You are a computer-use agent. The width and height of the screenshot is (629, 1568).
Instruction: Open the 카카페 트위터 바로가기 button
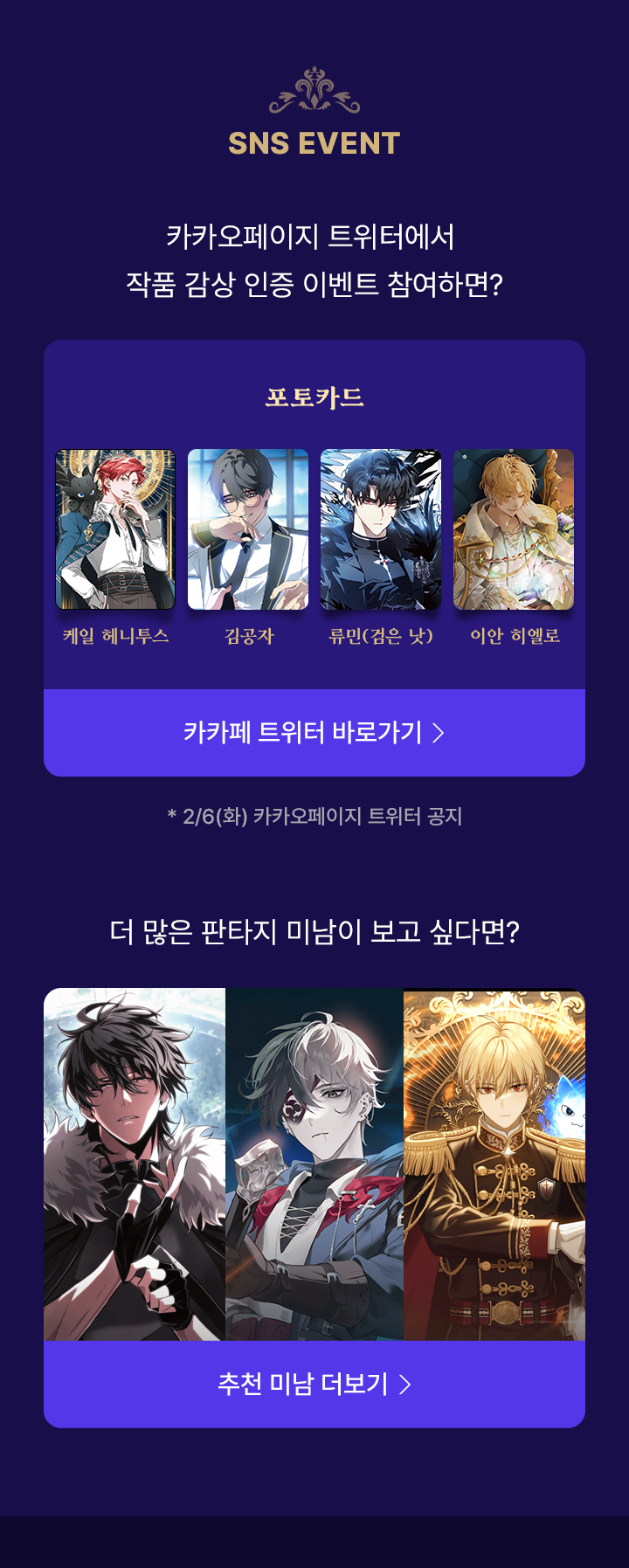[x=314, y=732]
